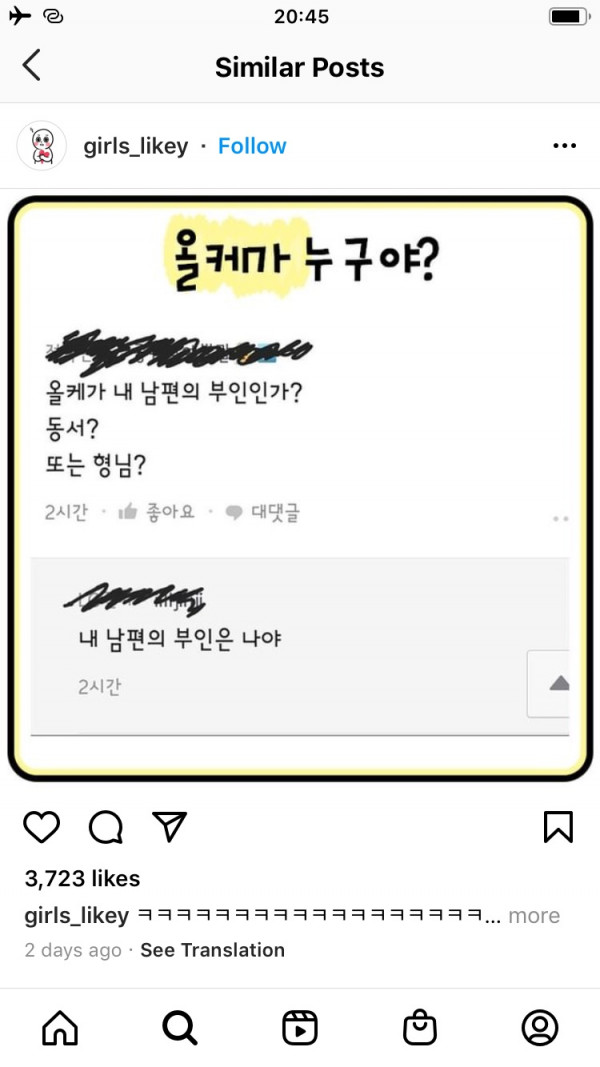The height and width of the screenshot is (1067, 600).
Task: Bookmark this post
Action: click(x=557, y=827)
